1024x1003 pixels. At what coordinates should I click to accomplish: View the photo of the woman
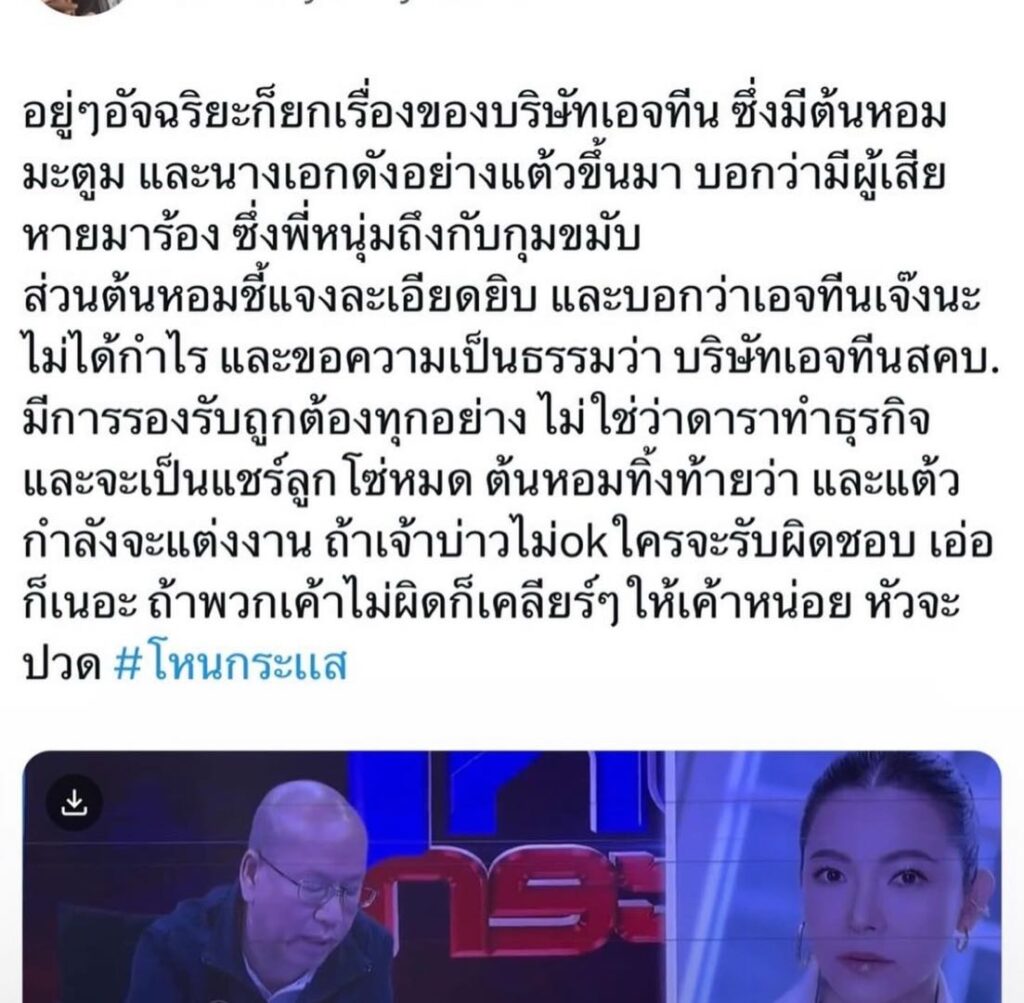pyautogui.click(x=840, y=880)
